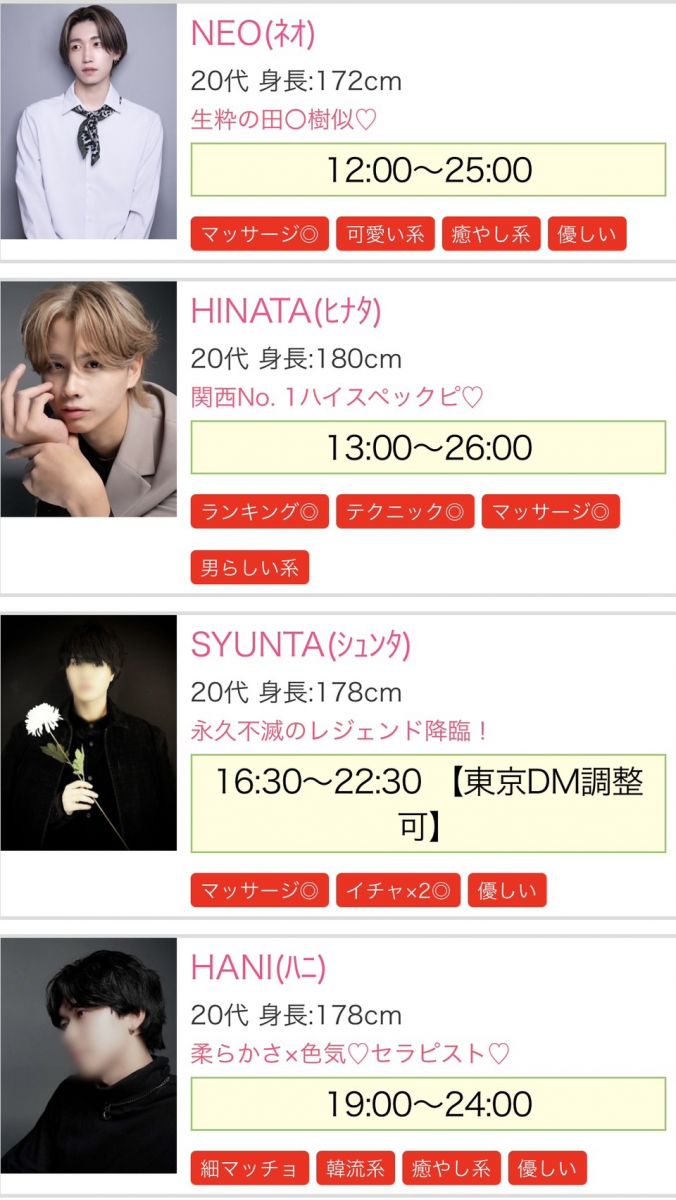The height and width of the screenshot is (1200, 676).
Task: Open the HINATA(ヒナタ) name link
Action: [286, 312]
